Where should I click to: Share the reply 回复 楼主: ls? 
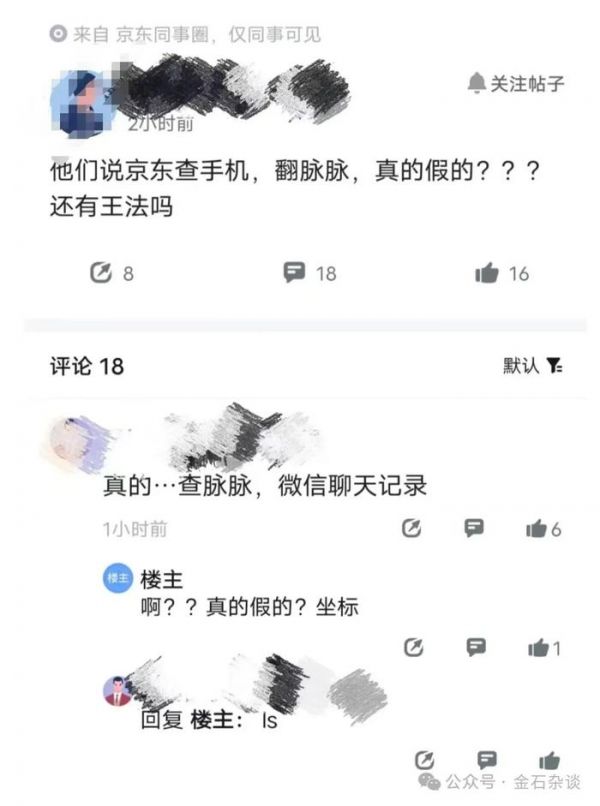coord(424,759)
